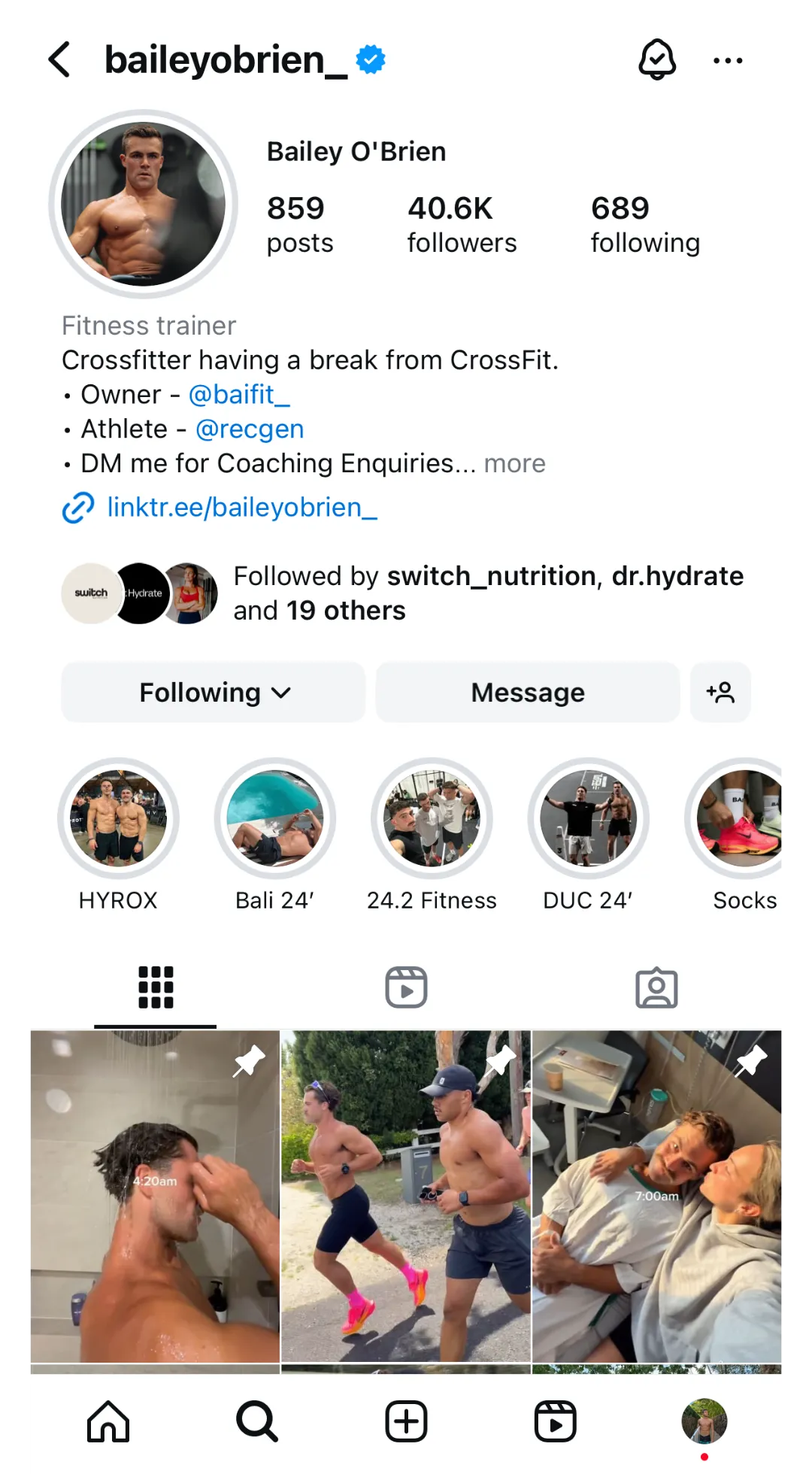Viewport: 812px width, 1474px height.
Task: Switch to the Reels tab on profile
Action: [x=406, y=987]
